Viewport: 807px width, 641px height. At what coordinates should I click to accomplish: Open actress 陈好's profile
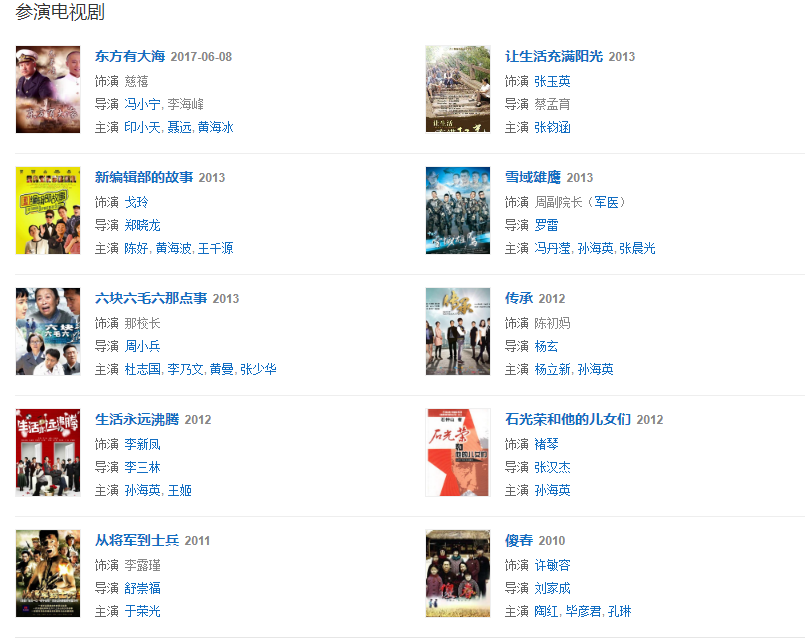pyautogui.click(x=135, y=248)
